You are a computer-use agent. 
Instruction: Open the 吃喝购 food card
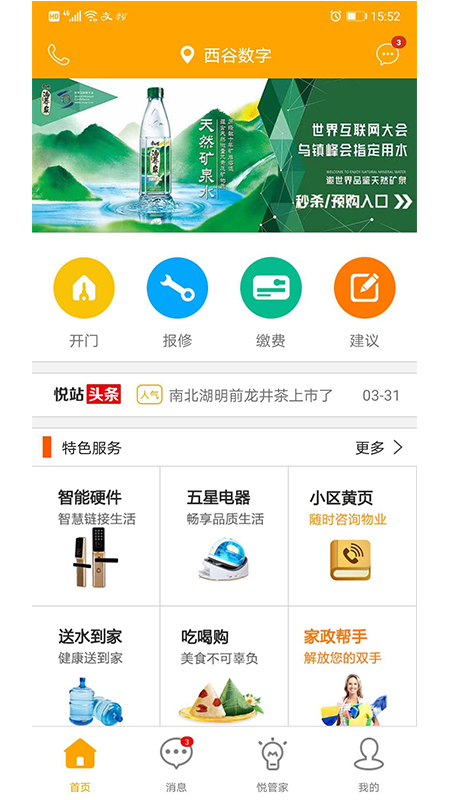pos(224,666)
